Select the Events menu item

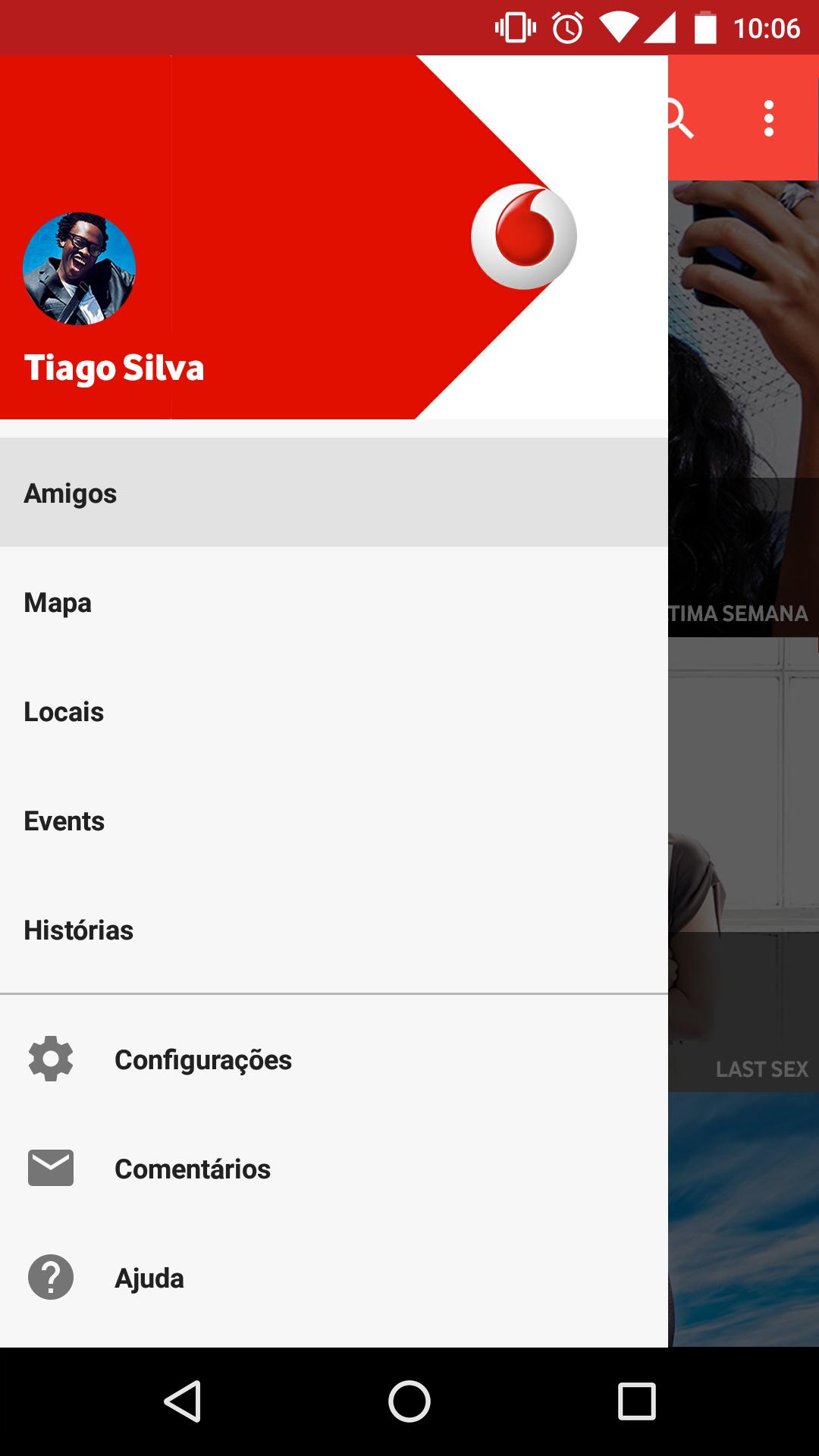coord(334,821)
